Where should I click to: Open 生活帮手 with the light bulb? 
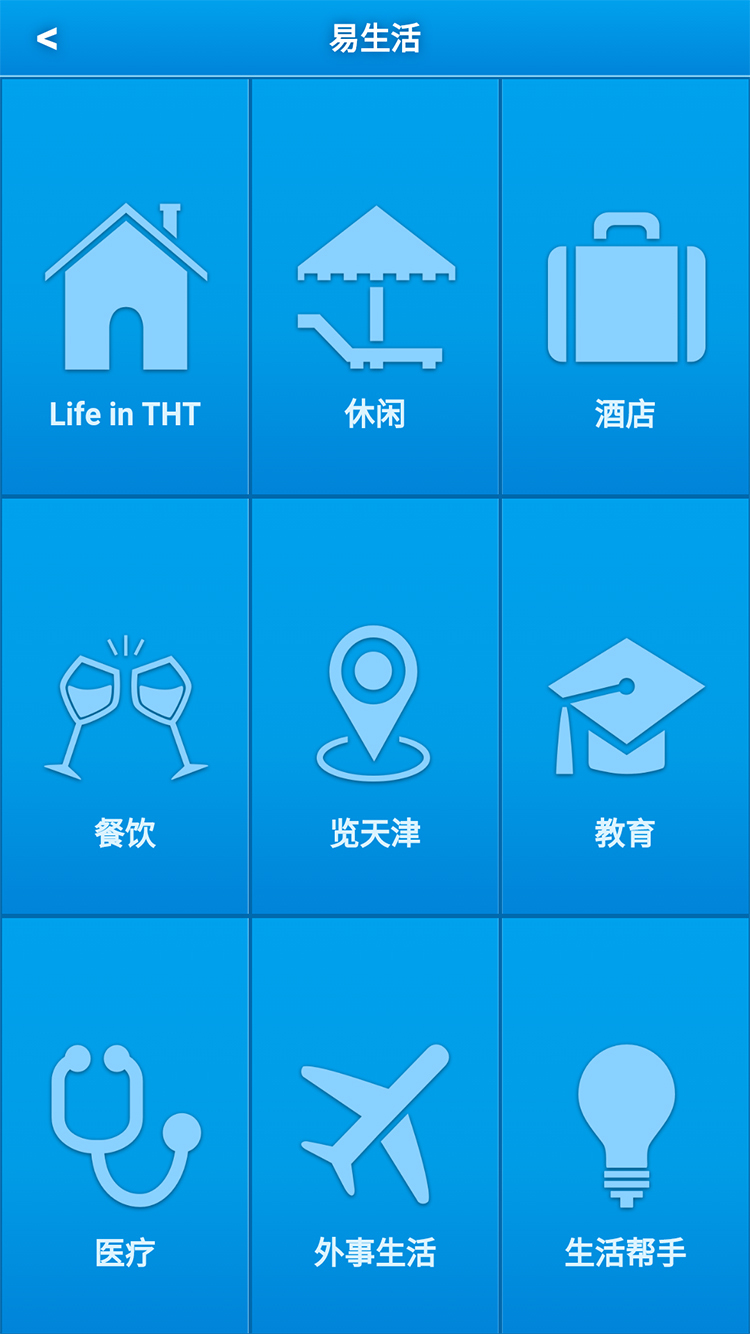[626, 1126]
